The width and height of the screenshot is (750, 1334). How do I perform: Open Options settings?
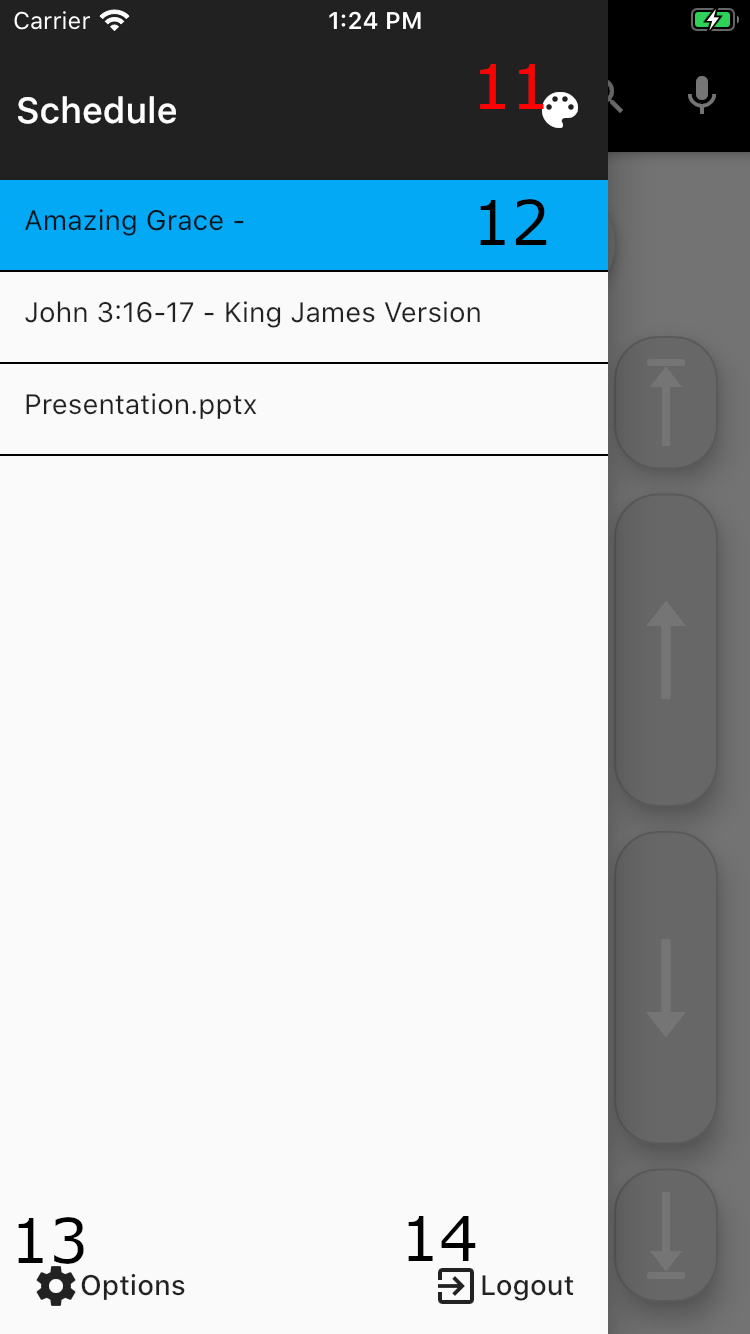click(111, 1285)
